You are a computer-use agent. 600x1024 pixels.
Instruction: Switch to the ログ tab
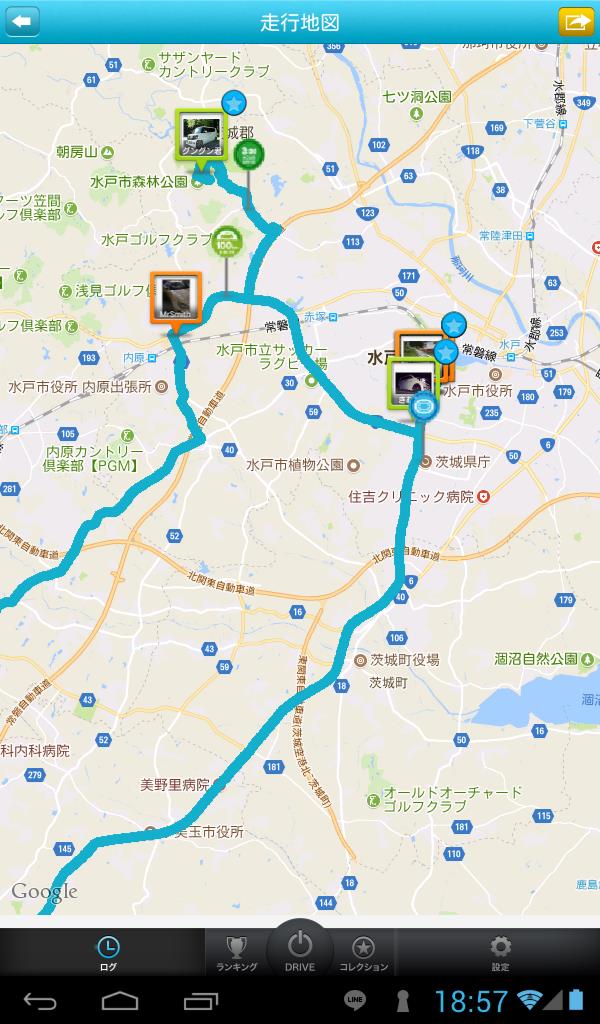pyautogui.click(x=108, y=953)
